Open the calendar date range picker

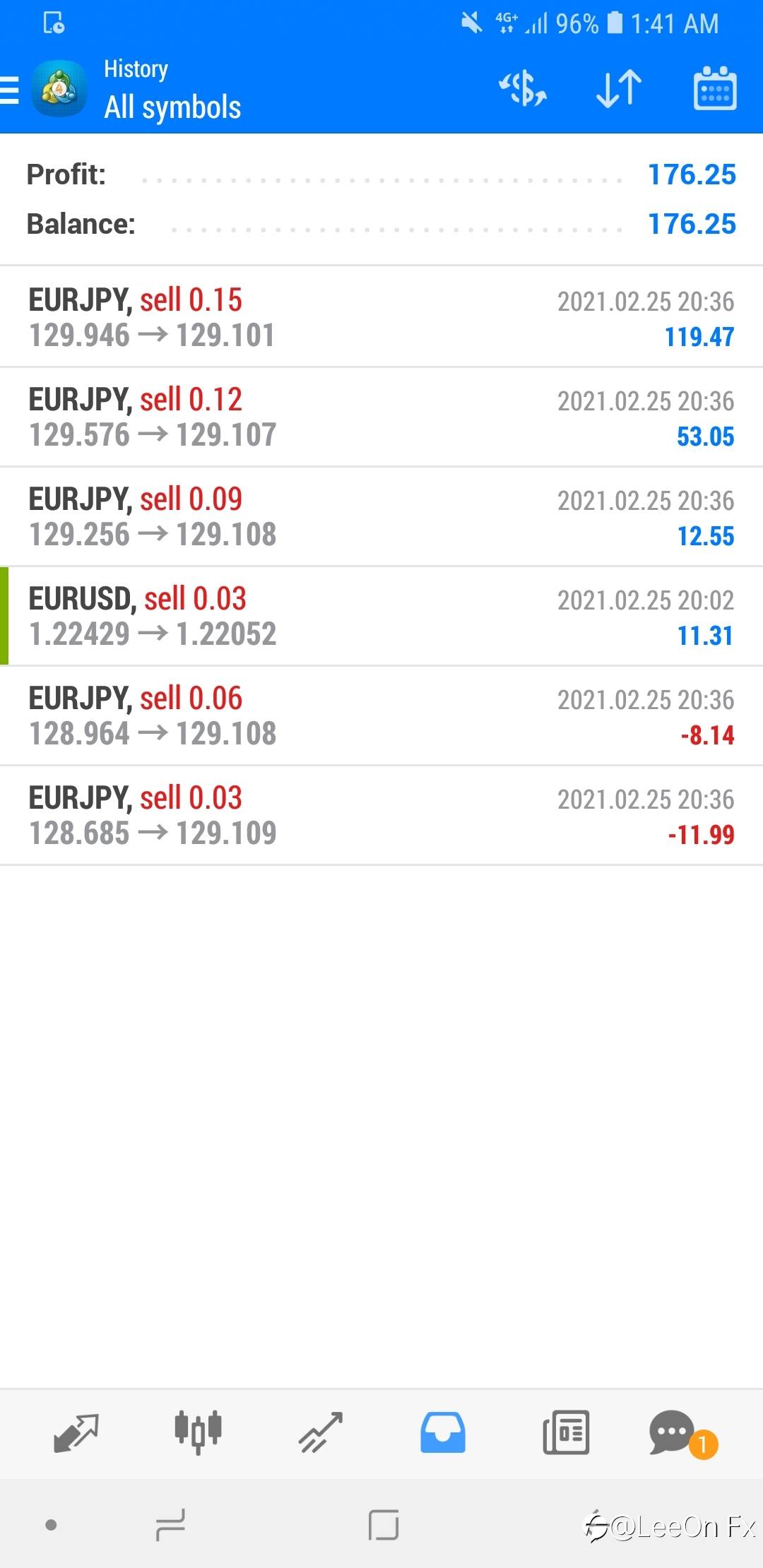715,88
